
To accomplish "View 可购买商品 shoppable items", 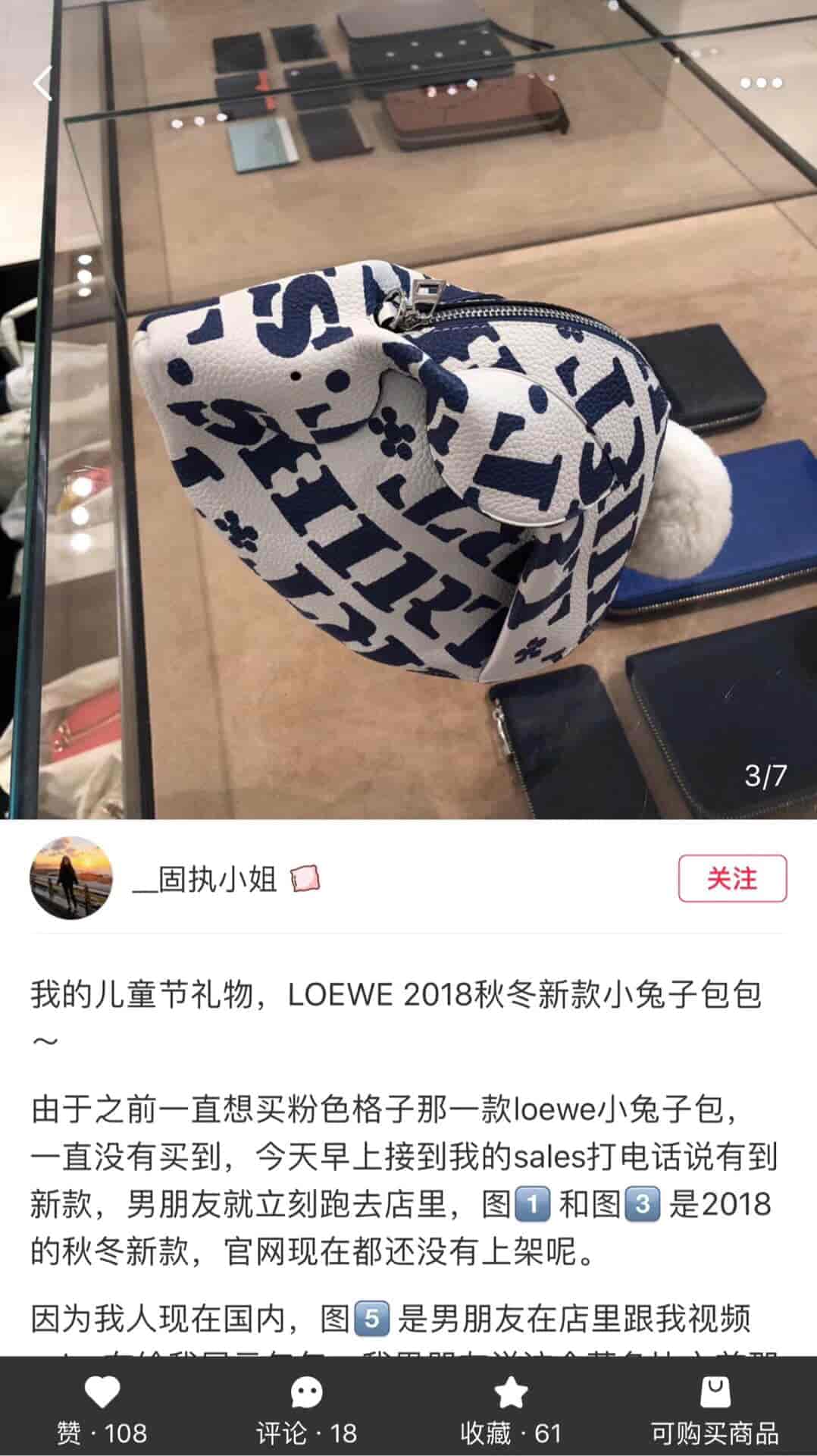I will coord(715,1411).
